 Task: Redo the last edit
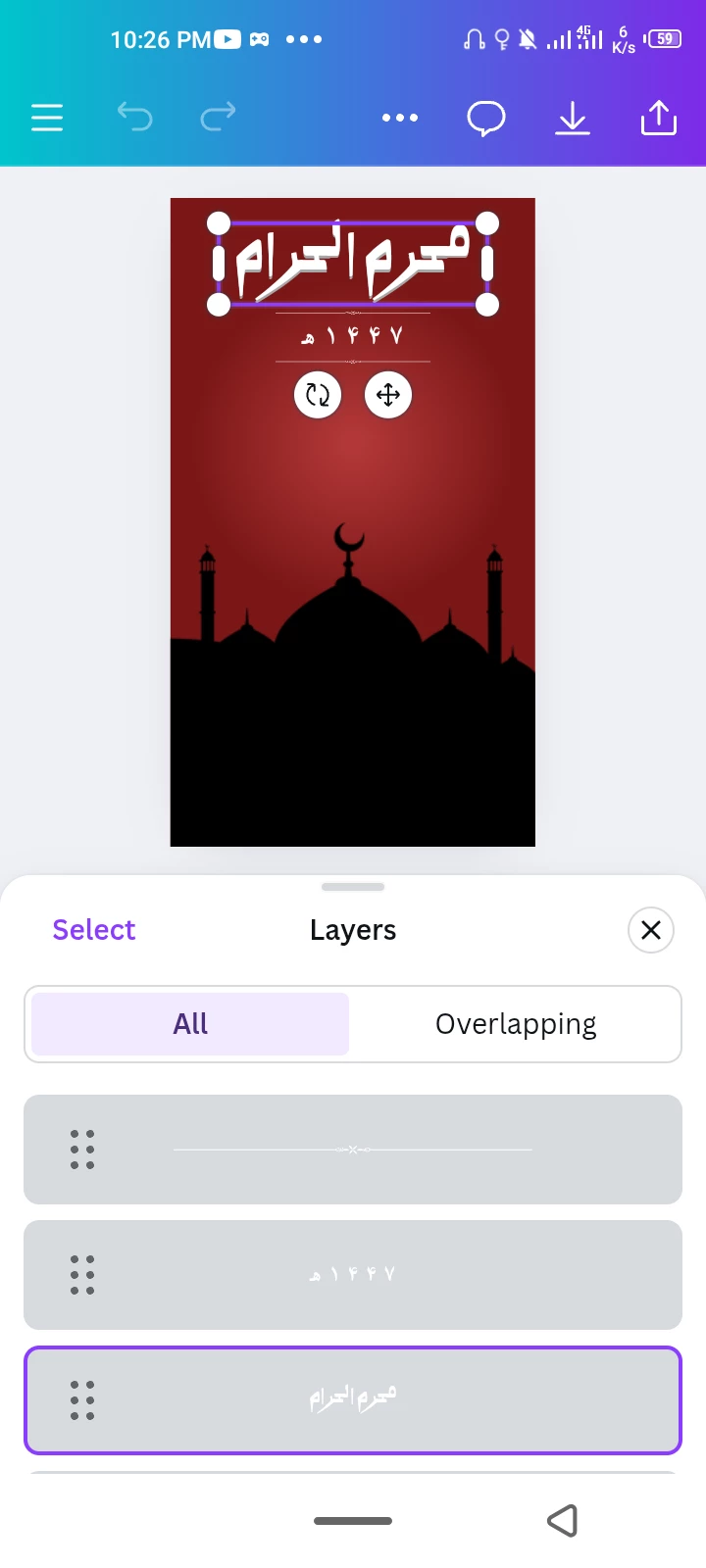point(218,118)
